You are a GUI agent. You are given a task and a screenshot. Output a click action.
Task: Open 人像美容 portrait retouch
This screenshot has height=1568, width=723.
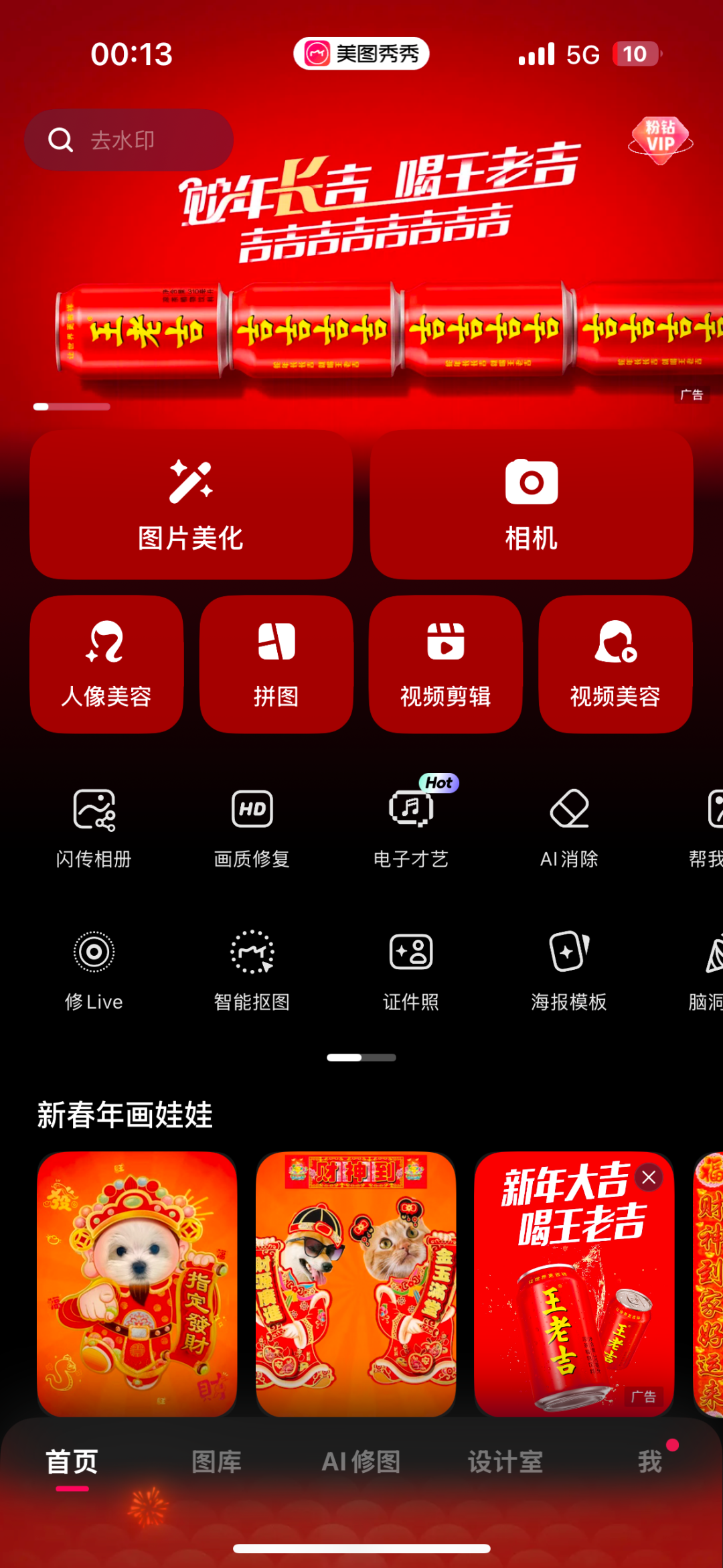pyautogui.click(x=106, y=664)
